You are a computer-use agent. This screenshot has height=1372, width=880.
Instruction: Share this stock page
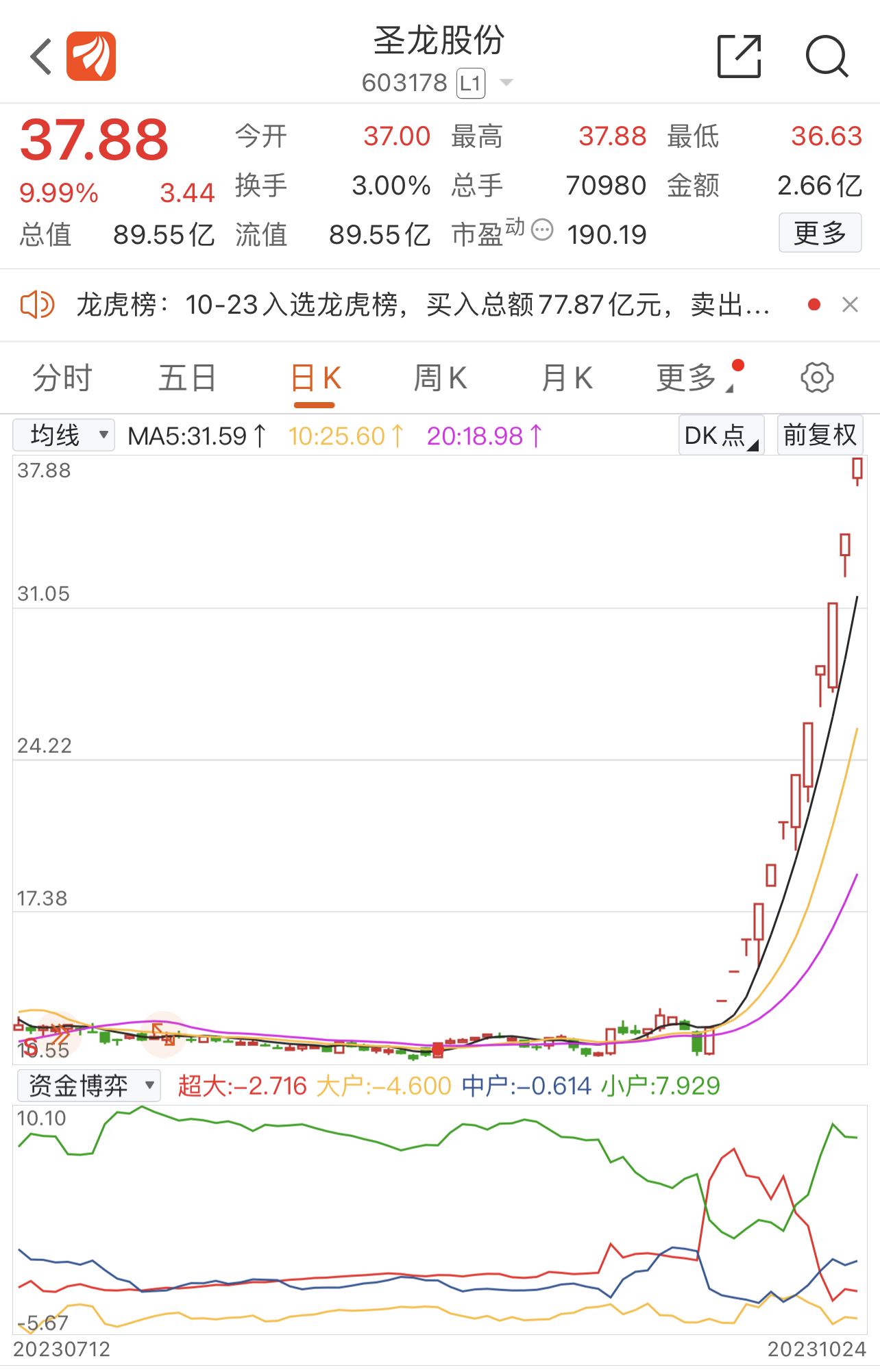coord(739,56)
